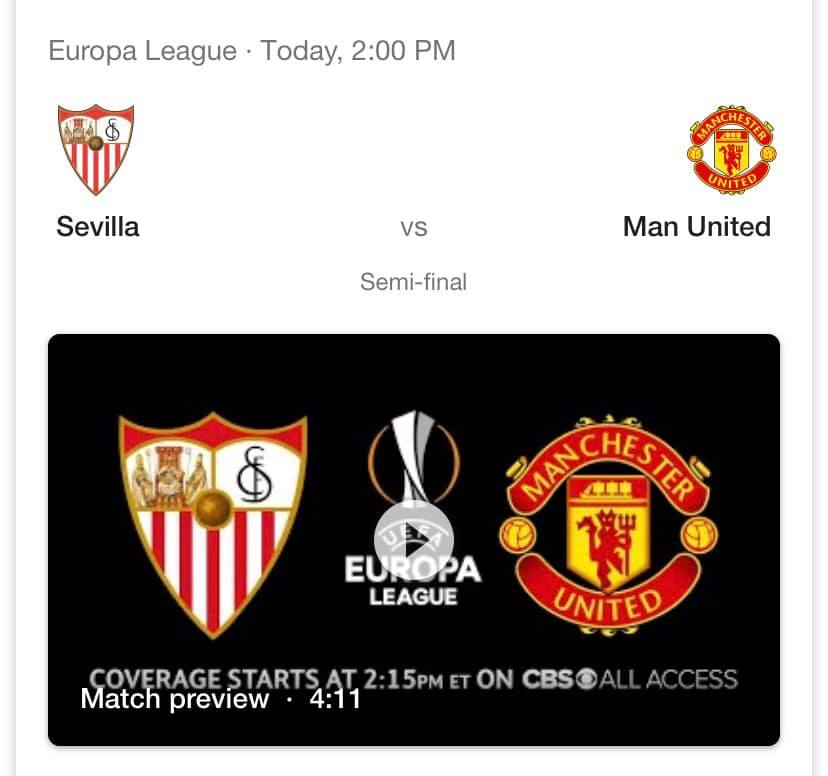Play the Match preview video

(414, 540)
